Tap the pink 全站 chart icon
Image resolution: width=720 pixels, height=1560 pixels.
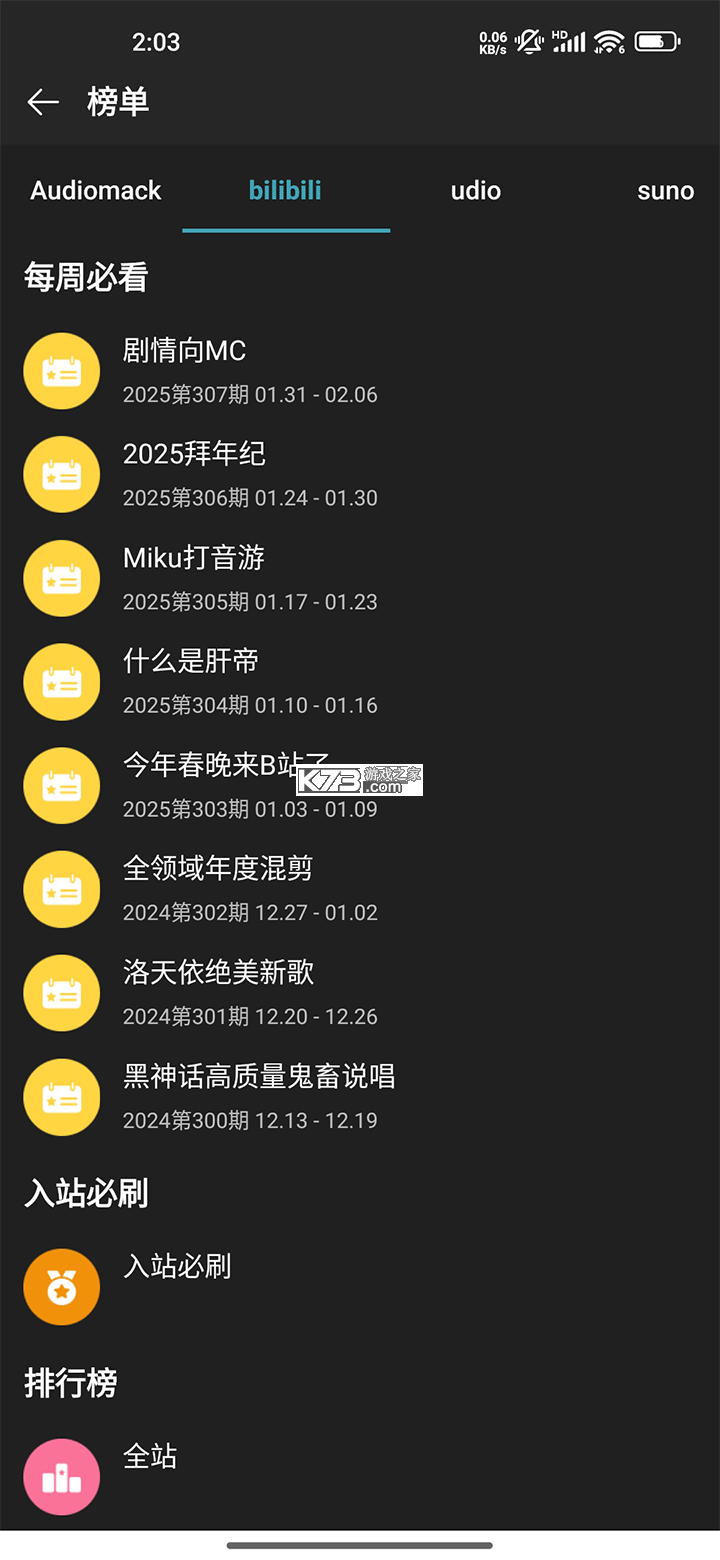click(61, 1477)
